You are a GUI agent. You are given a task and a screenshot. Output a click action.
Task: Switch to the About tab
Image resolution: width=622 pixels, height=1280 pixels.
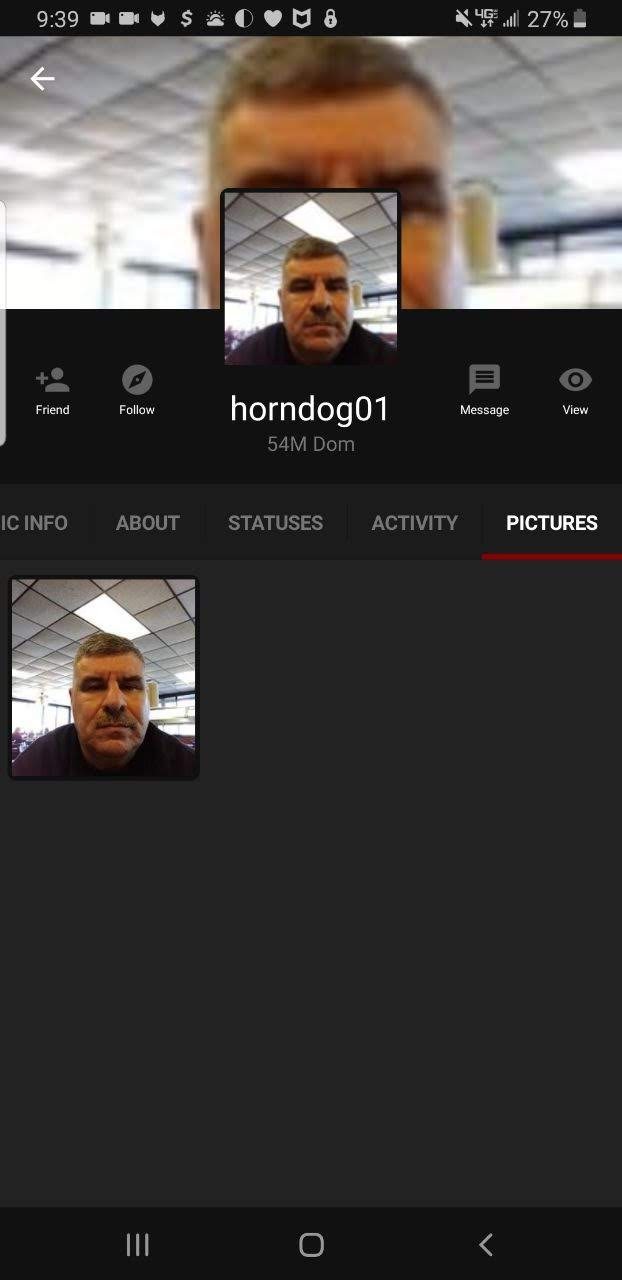click(148, 523)
